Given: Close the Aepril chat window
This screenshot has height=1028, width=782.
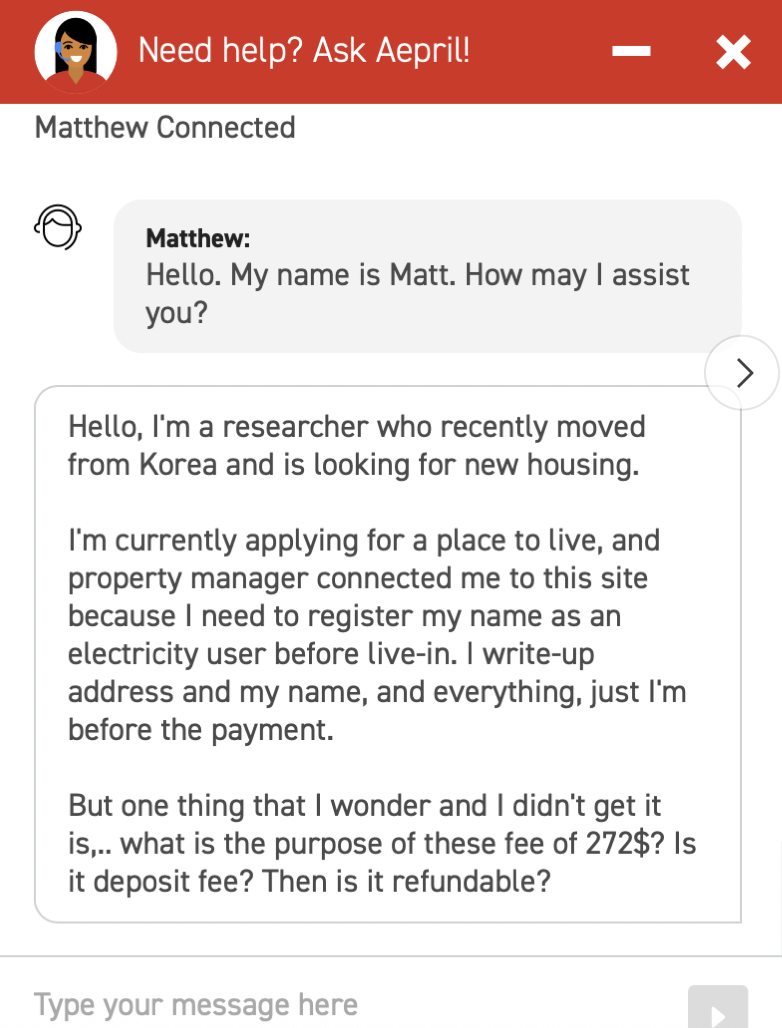Looking at the screenshot, I should [x=733, y=52].
